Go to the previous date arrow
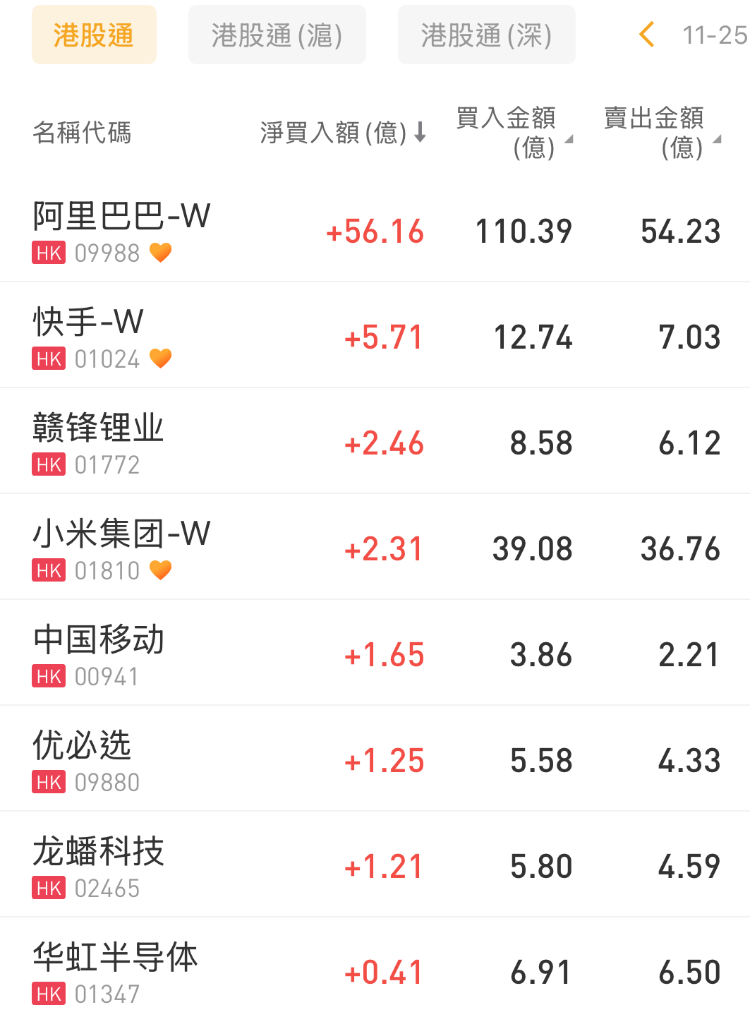 [647, 35]
